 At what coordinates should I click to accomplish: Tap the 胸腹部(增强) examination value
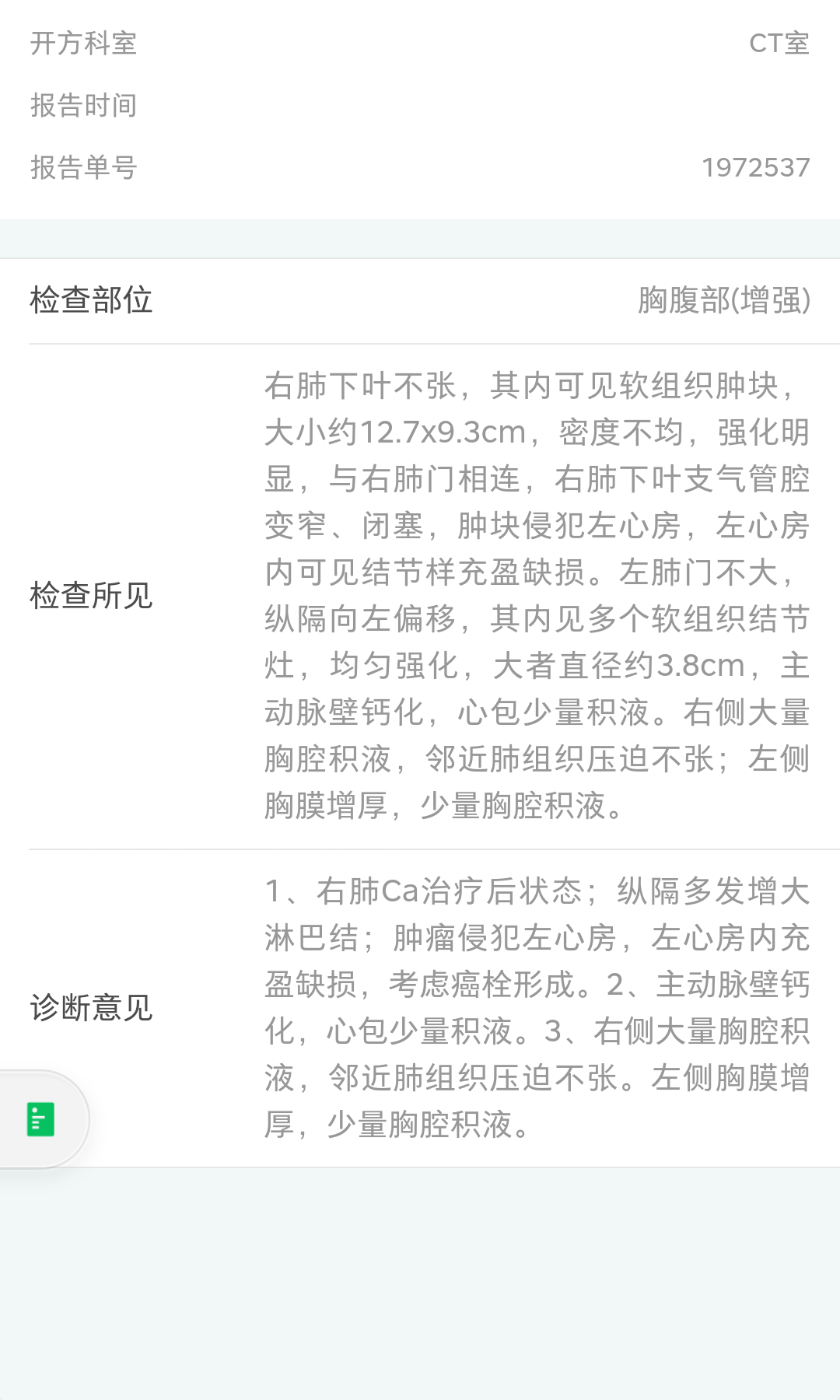click(x=723, y=302)
